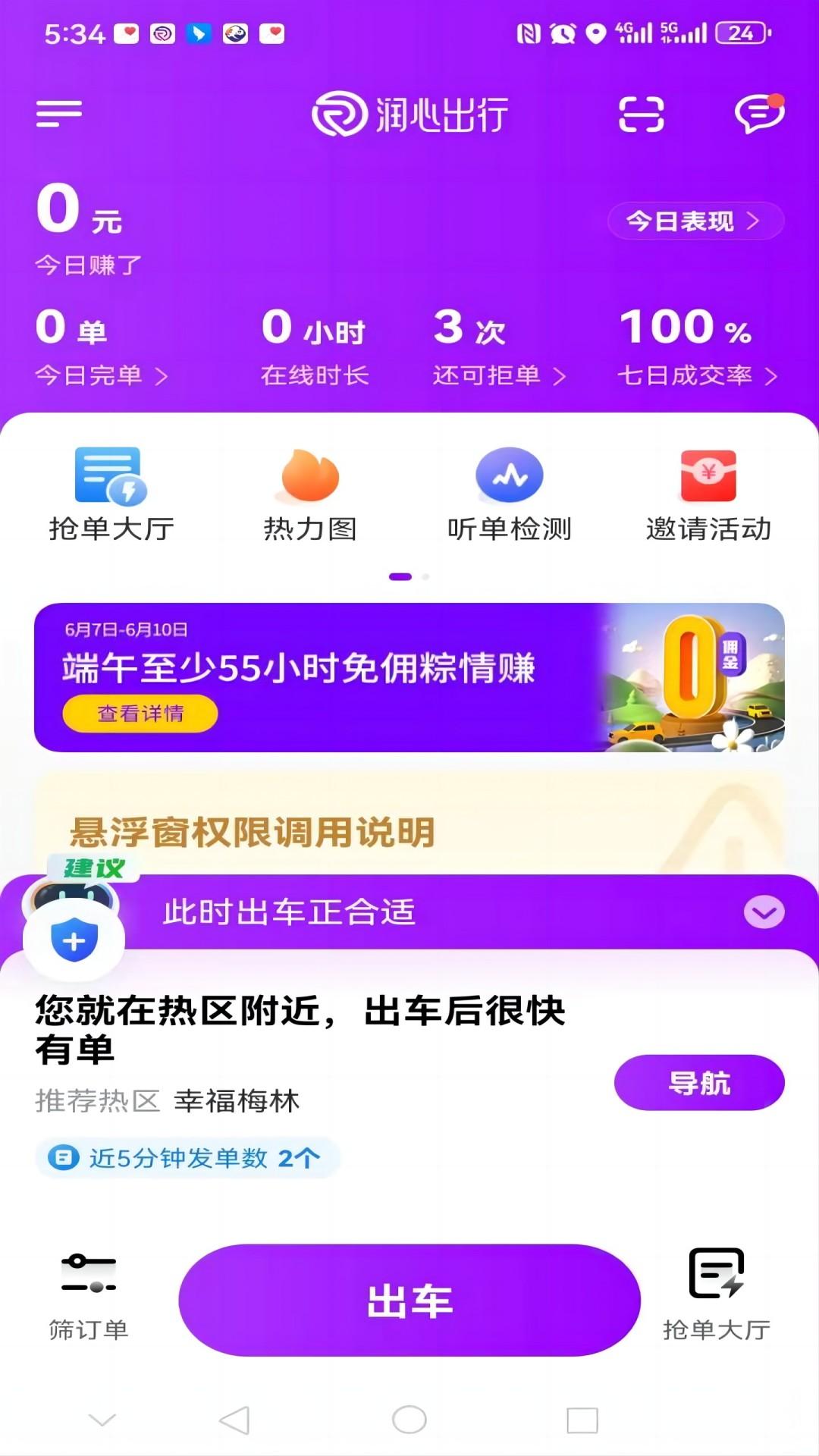Tap the 出车 start driving button
819x1456 pixels.
[409, 1300]
